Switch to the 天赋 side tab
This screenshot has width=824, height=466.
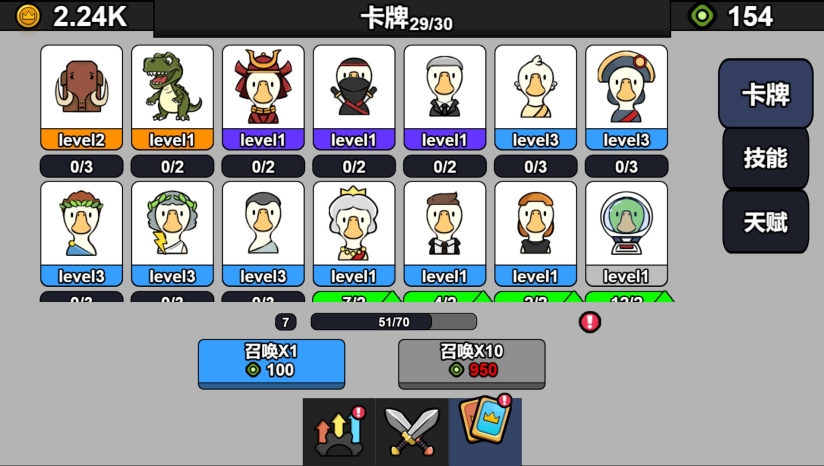(765, 222)
